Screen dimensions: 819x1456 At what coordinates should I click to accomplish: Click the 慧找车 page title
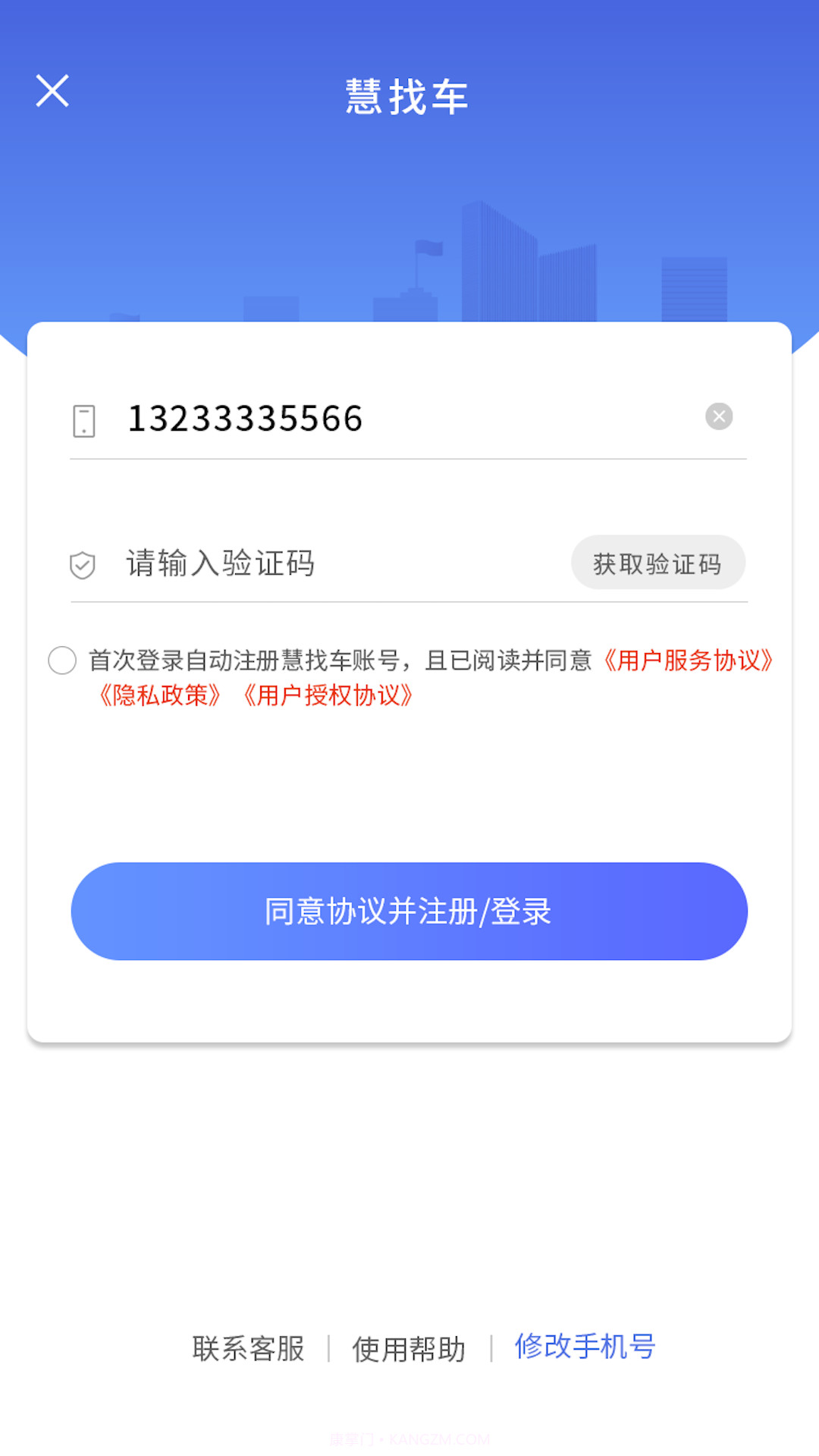tap(409, 95)
